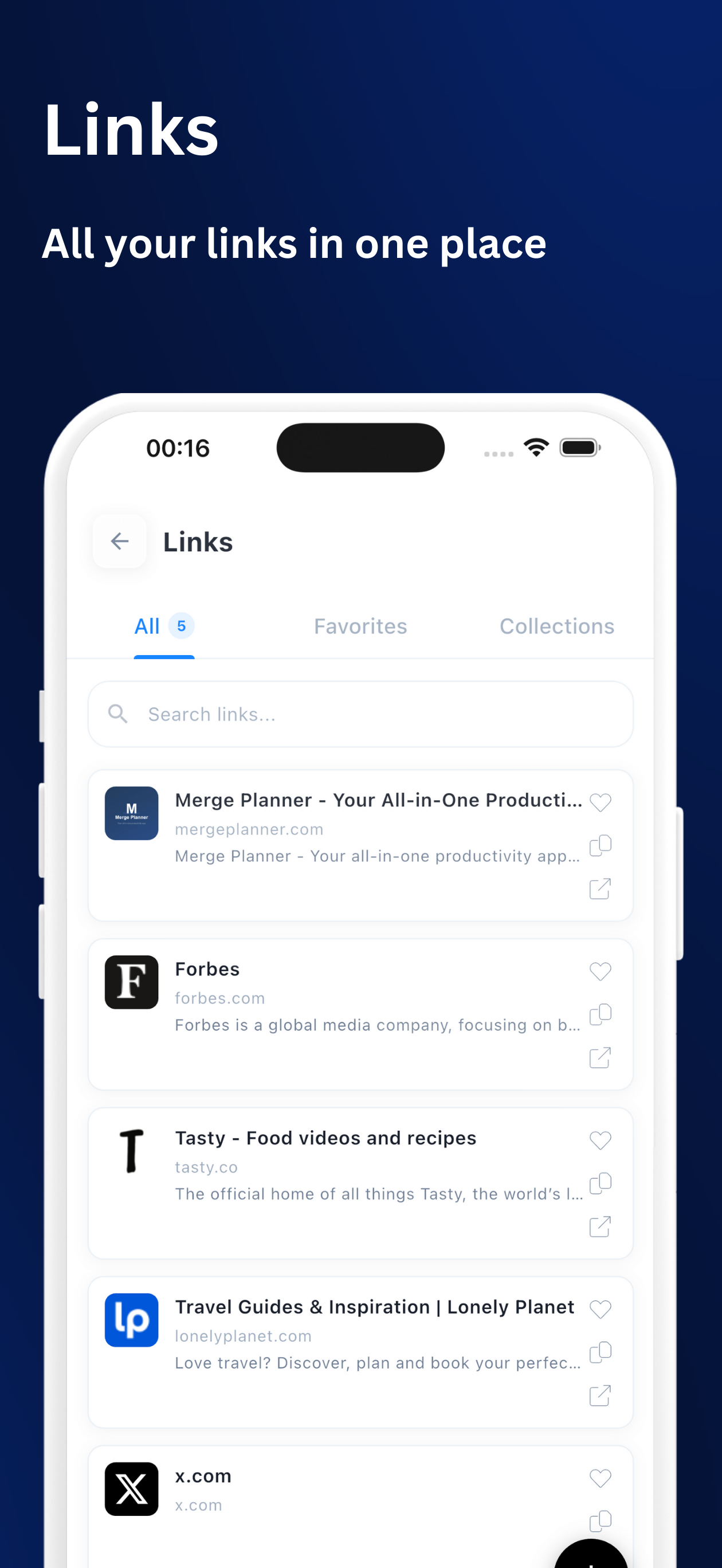
Task: Click the back arrow to leave Links
Action: click(119, 541)
